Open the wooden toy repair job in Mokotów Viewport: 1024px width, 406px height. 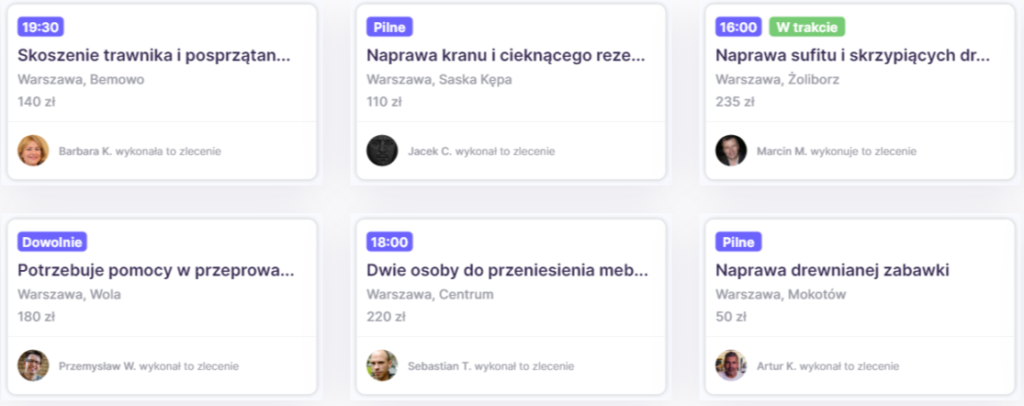point(832,270)
